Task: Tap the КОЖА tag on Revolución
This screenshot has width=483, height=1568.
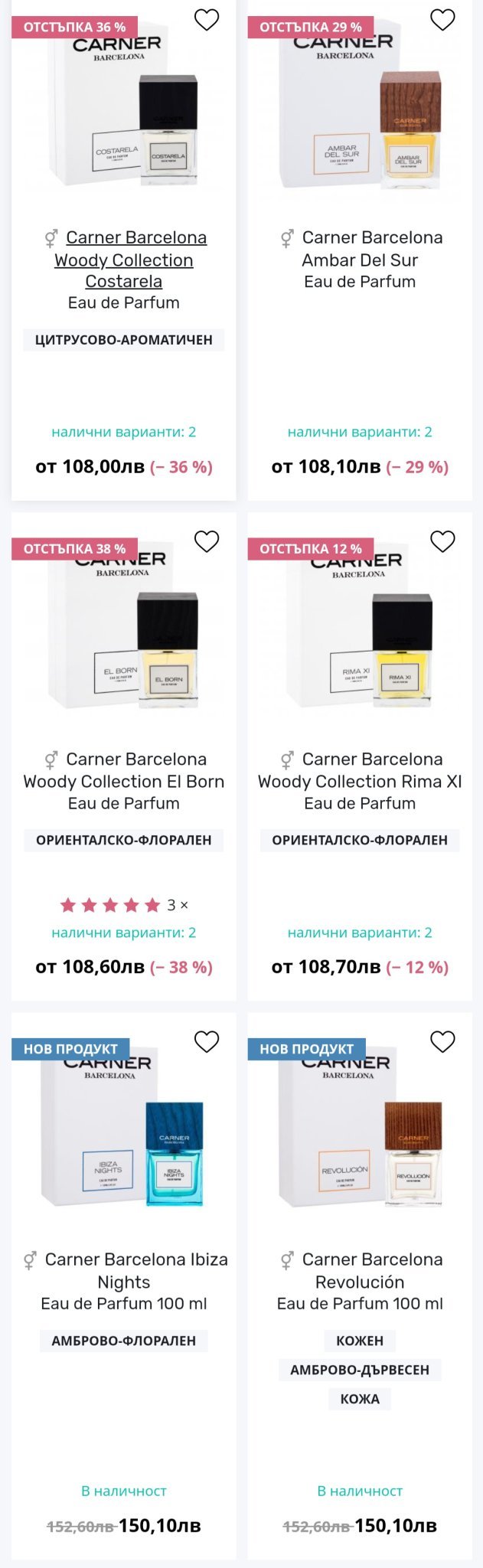Action: (360, 1399)
